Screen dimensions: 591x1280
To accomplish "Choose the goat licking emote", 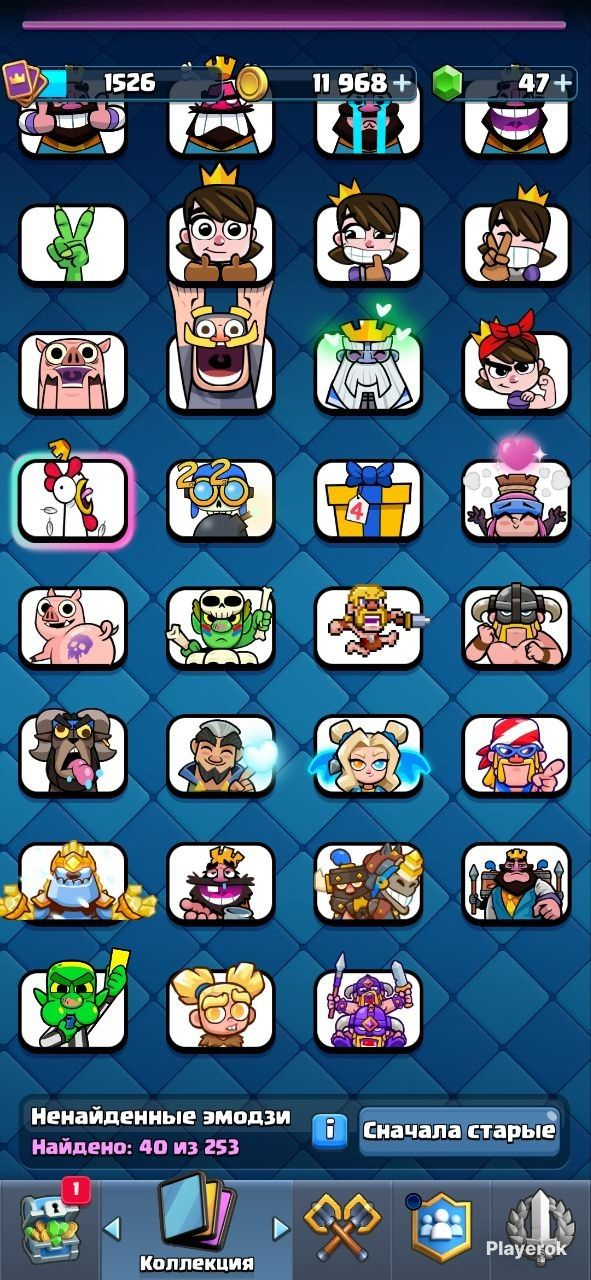I will tap(73, 754).
